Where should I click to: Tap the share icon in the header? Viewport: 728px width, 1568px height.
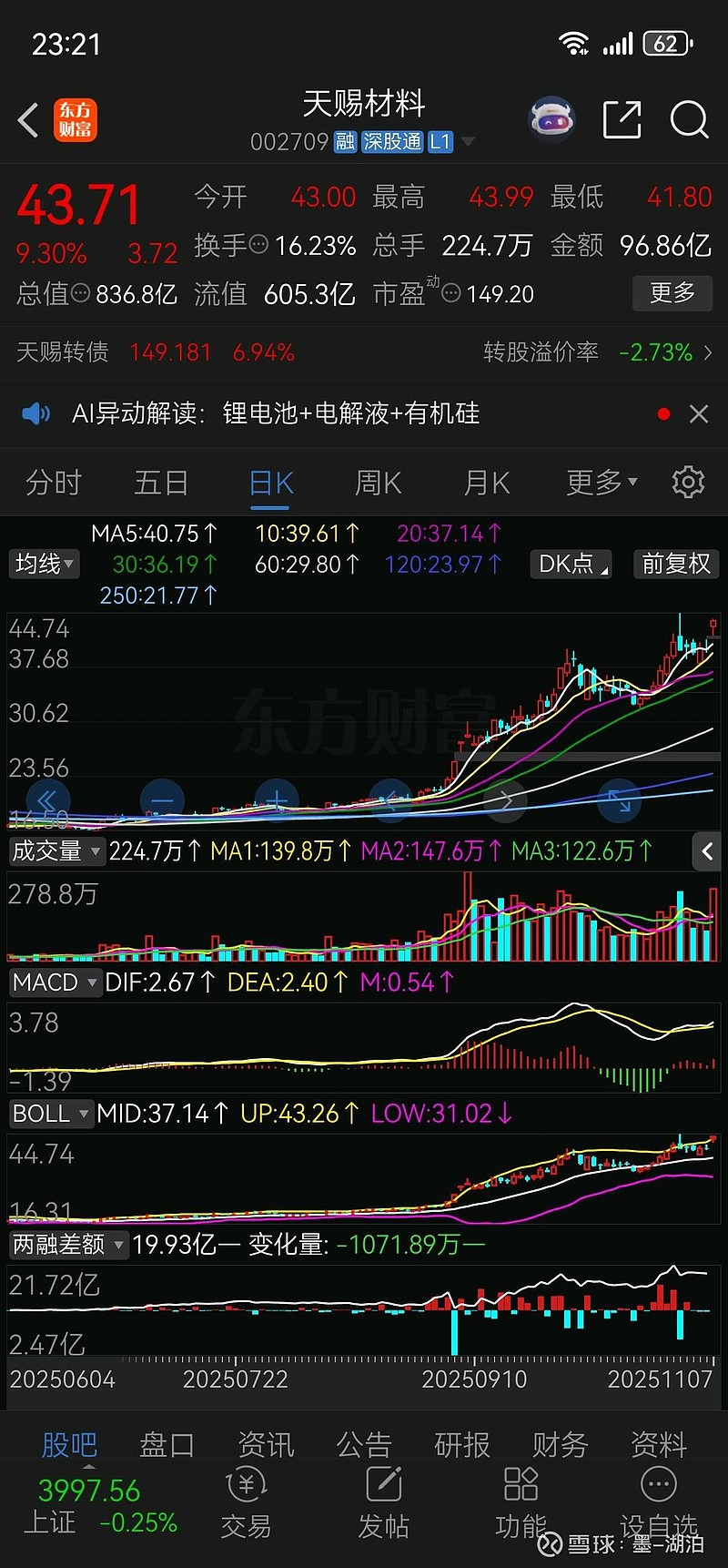point(622,119)
